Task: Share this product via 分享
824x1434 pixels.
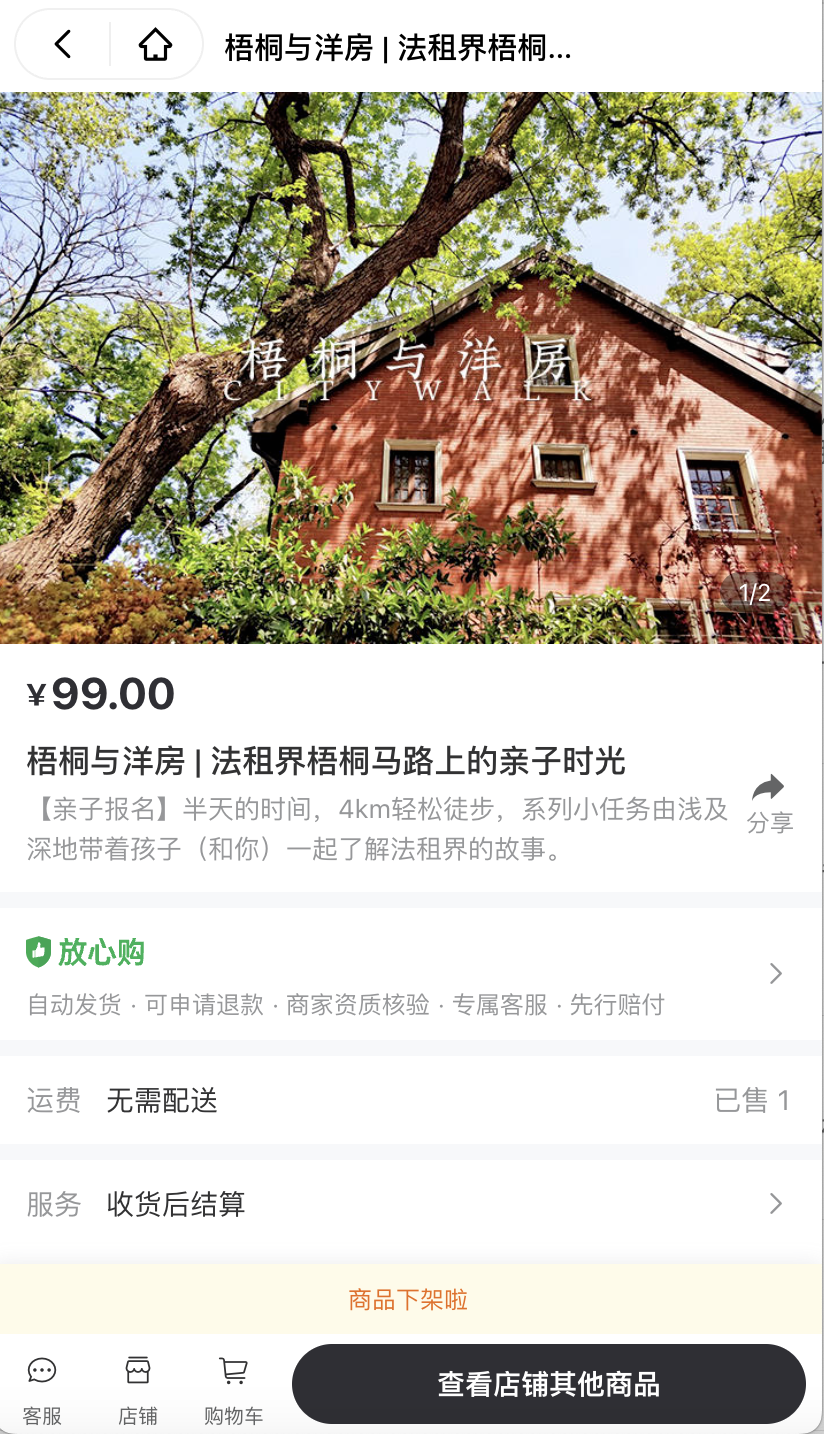Action: tap(769, 803)
